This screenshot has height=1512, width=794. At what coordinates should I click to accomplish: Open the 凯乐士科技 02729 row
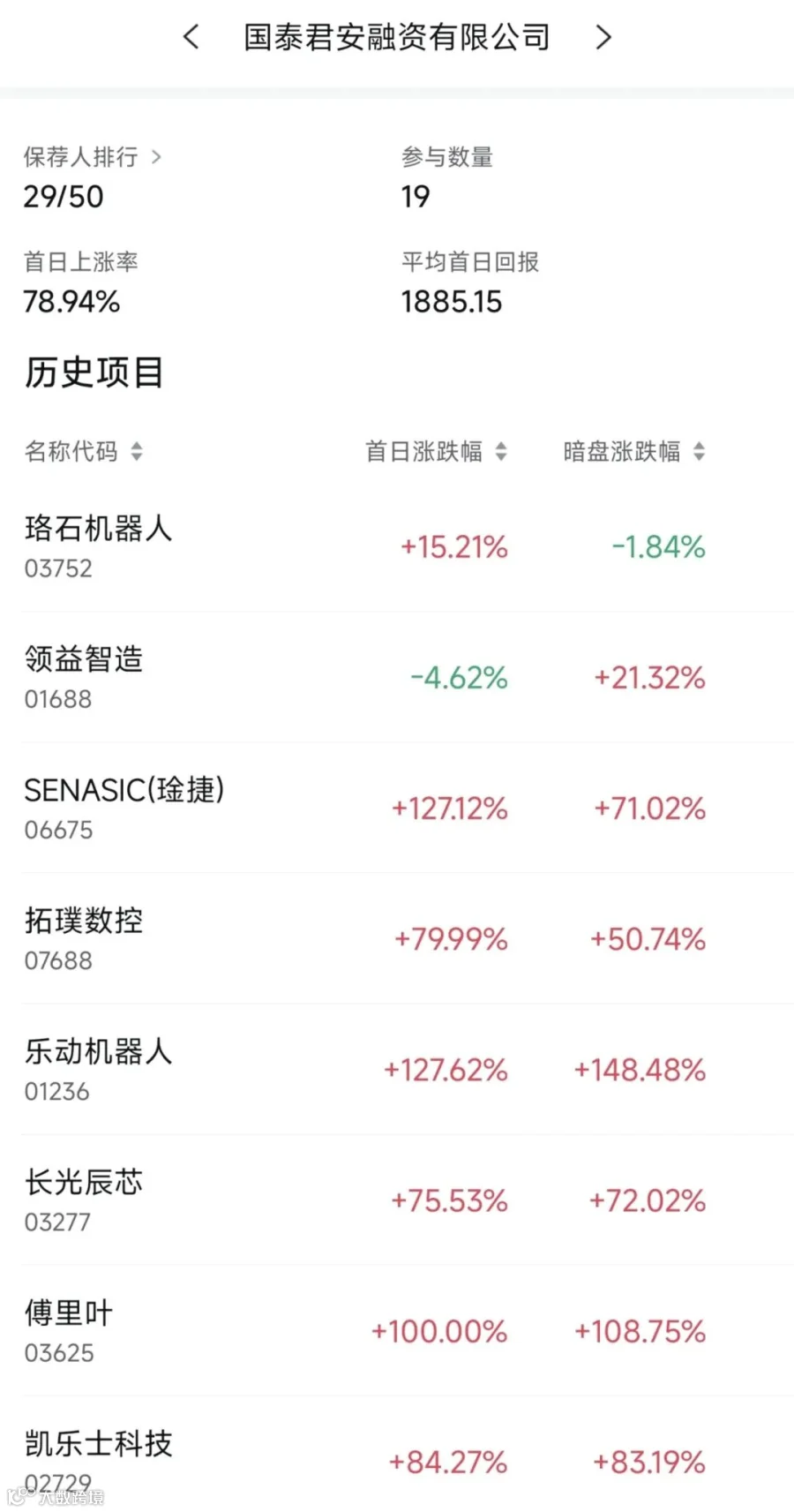point(397,1455)
